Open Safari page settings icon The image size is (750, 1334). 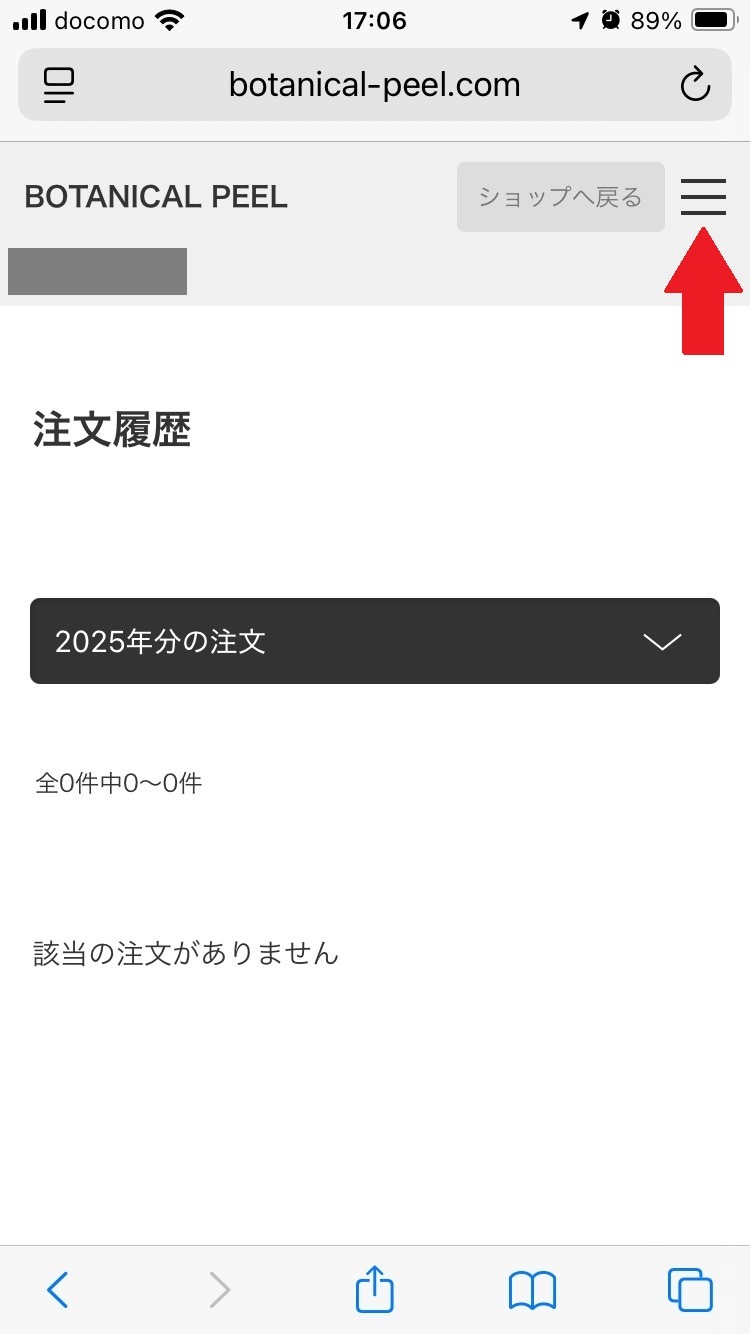(60, 86)
